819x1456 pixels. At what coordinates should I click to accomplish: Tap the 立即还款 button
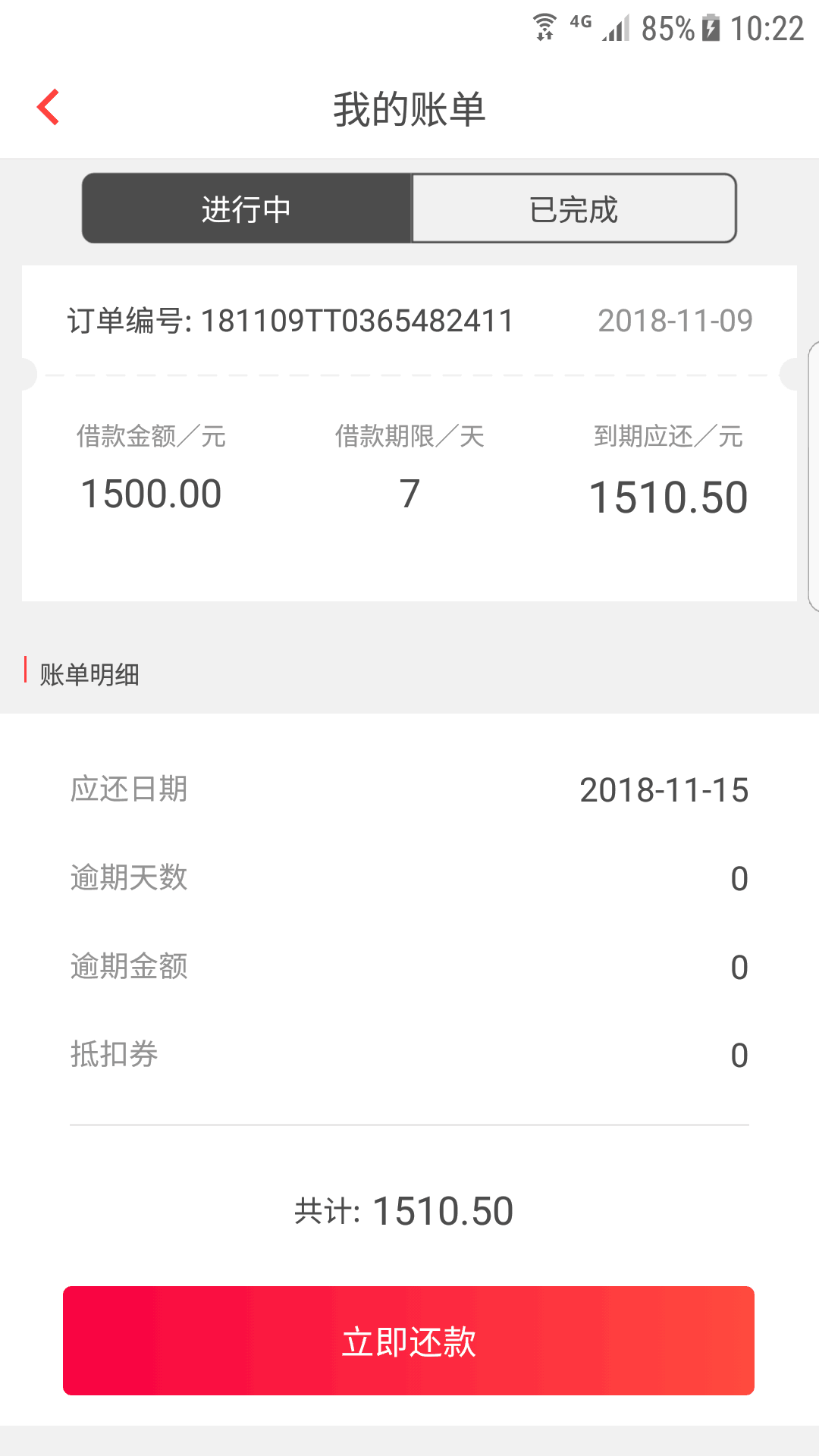[x=409, y=1341]
